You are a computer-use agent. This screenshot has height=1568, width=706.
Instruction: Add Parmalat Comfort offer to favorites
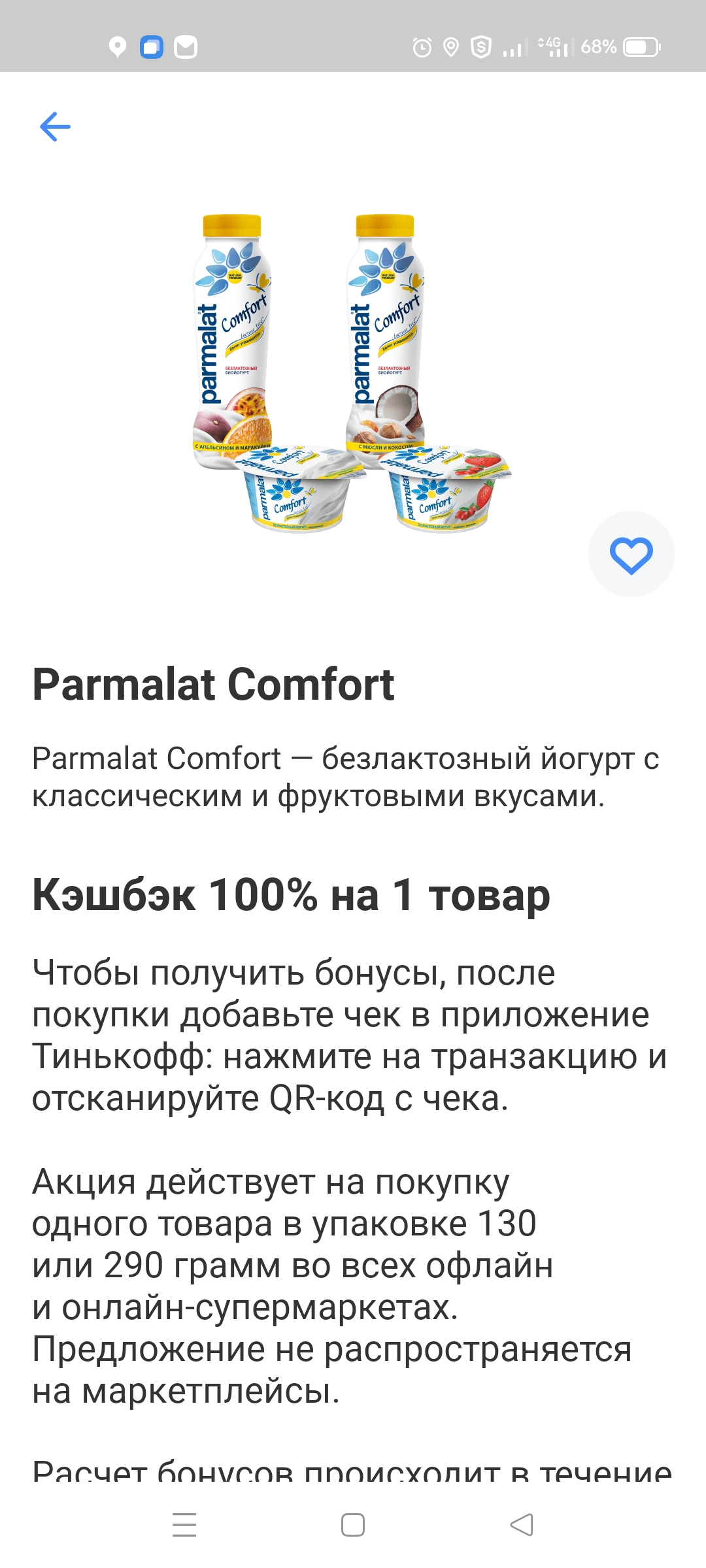click(x=631, y=555)
